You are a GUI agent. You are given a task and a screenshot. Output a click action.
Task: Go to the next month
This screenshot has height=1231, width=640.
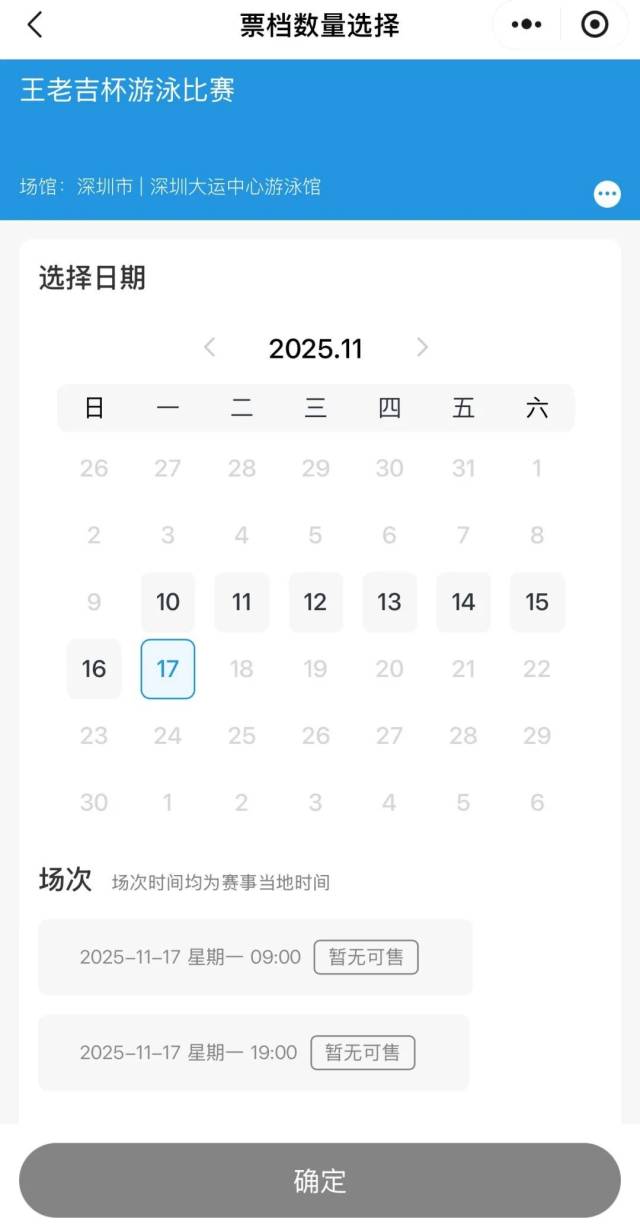click(422, 347)
